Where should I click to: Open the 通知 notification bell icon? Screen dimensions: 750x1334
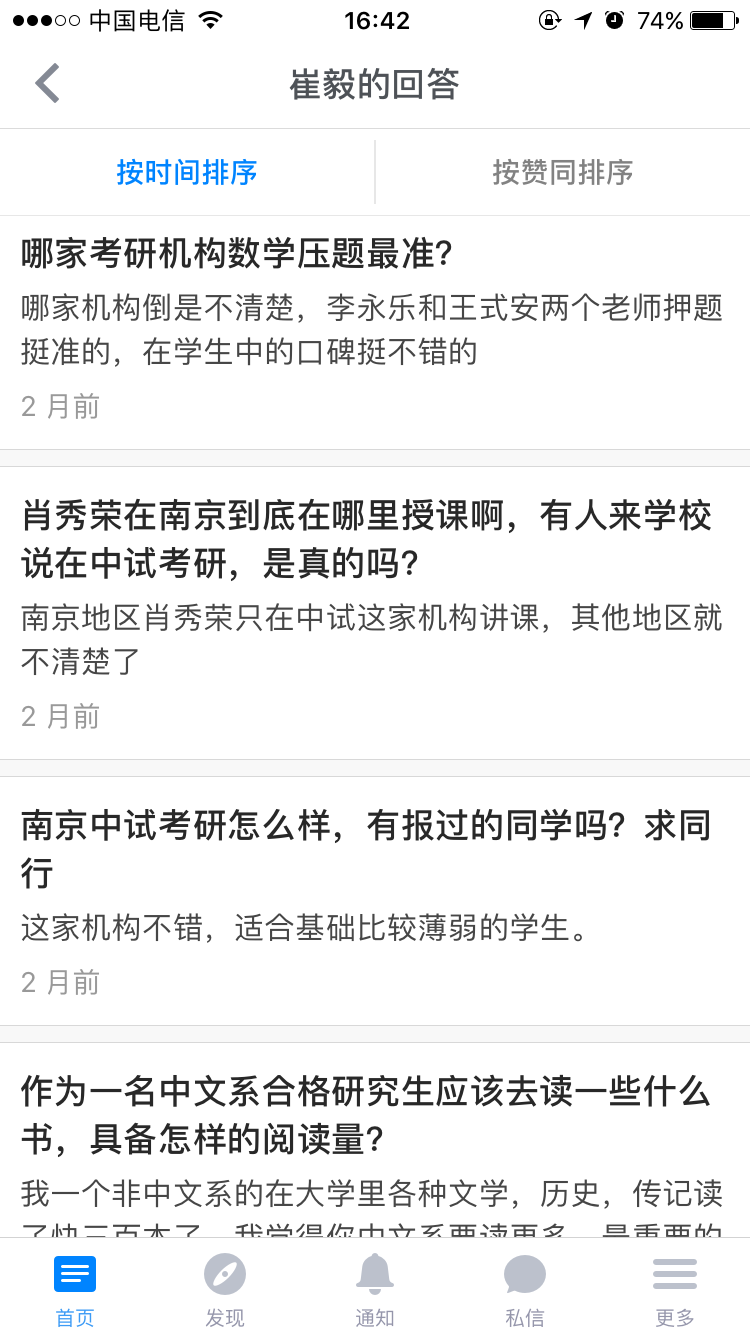(374, 1274)
